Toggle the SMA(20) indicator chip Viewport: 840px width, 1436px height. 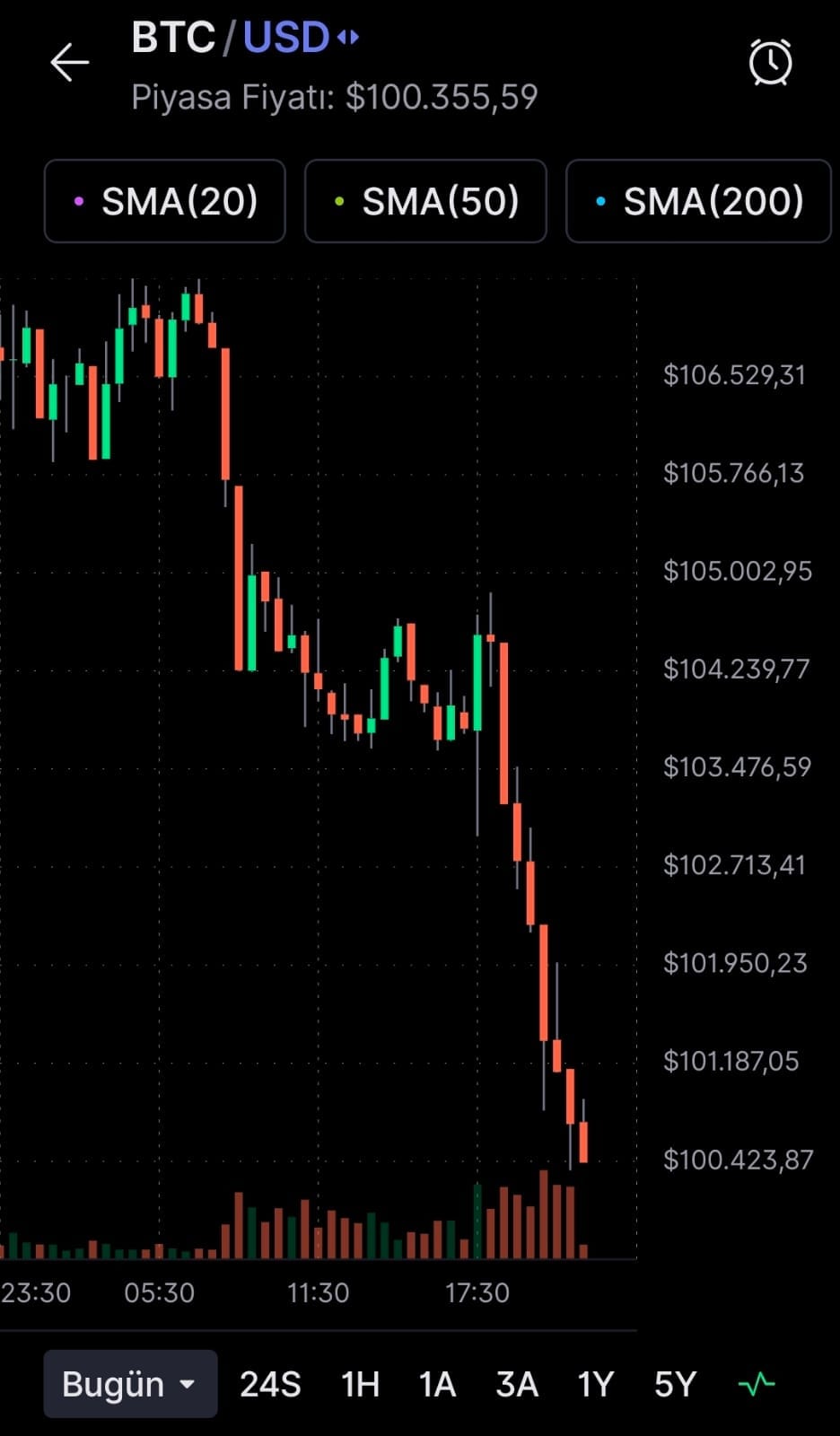click(165, 201)
